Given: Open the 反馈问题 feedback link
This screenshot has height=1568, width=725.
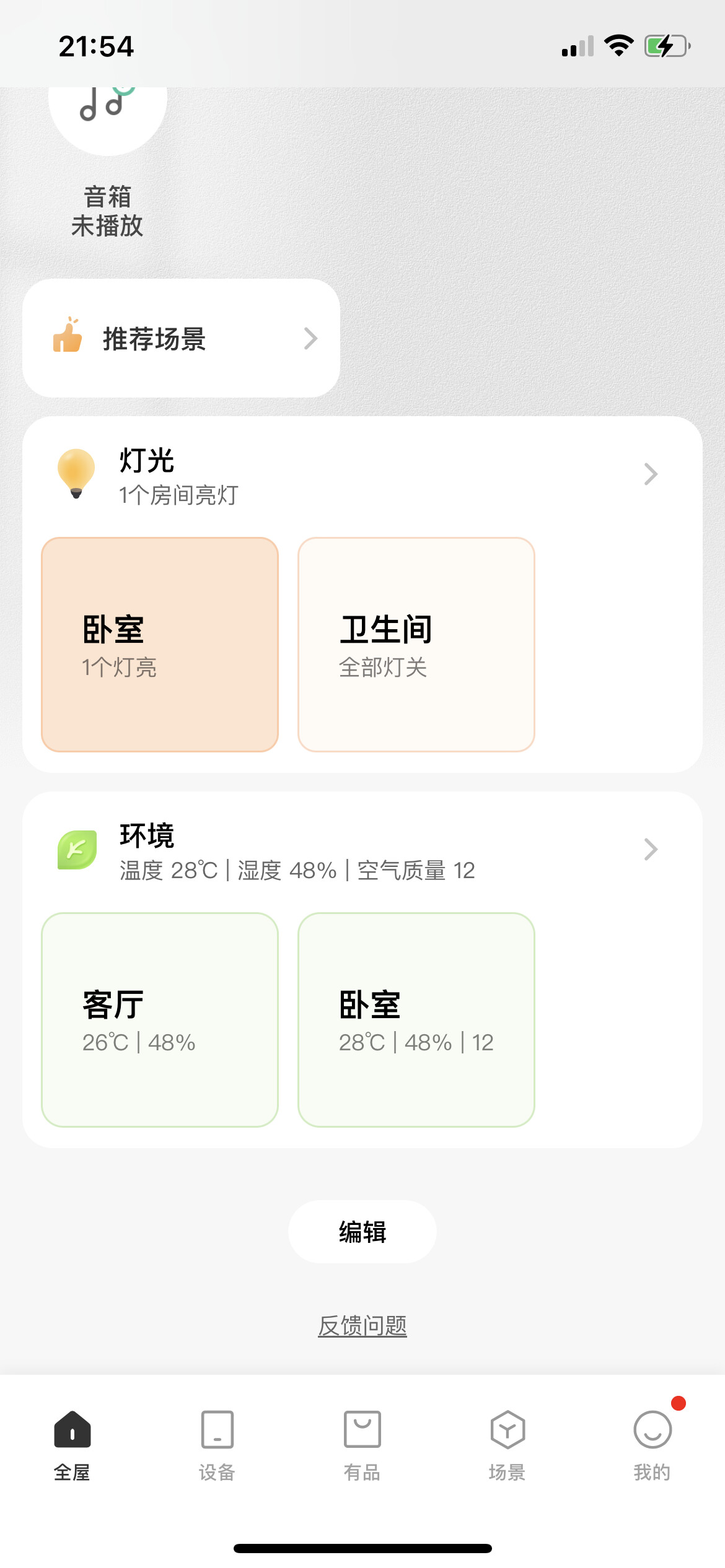Looking at the screenshot, I should (362, 1326).
